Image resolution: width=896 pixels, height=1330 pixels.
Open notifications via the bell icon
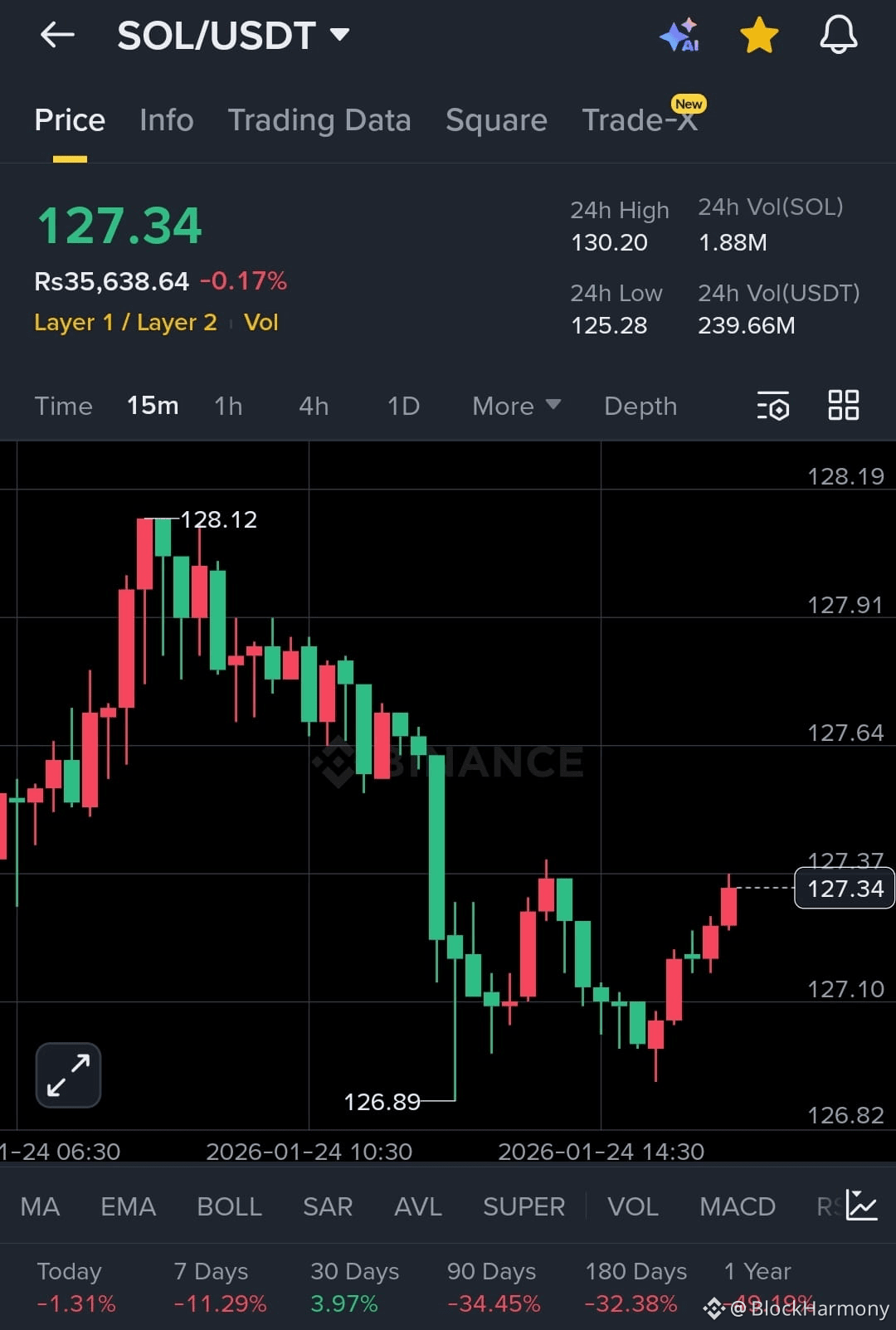(x=838, y=35)
